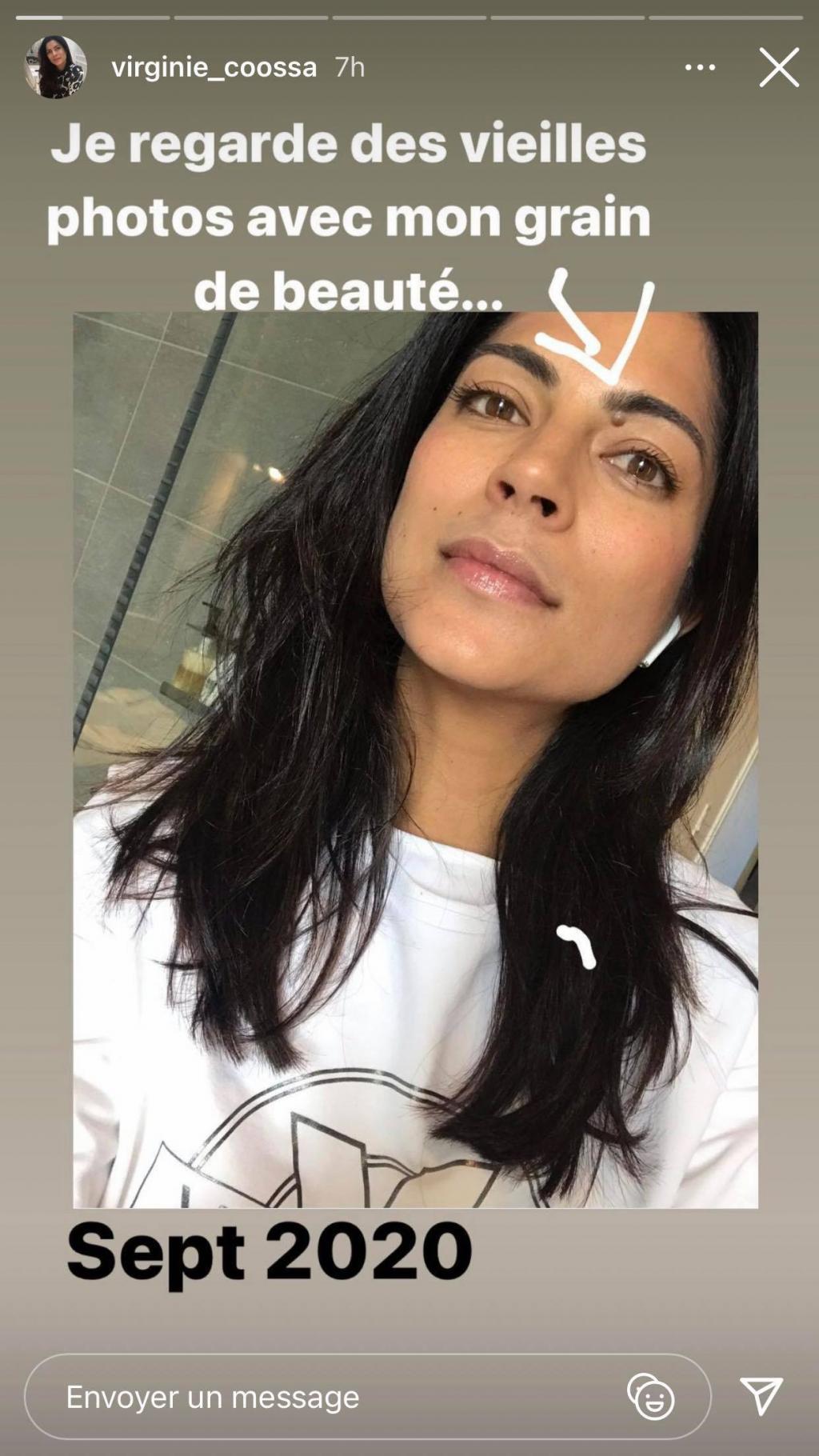Image resolution: width=819 pixels, height=1456 pixels.
Task: Open virginie_coossa's profile picture
Action: 55,67
